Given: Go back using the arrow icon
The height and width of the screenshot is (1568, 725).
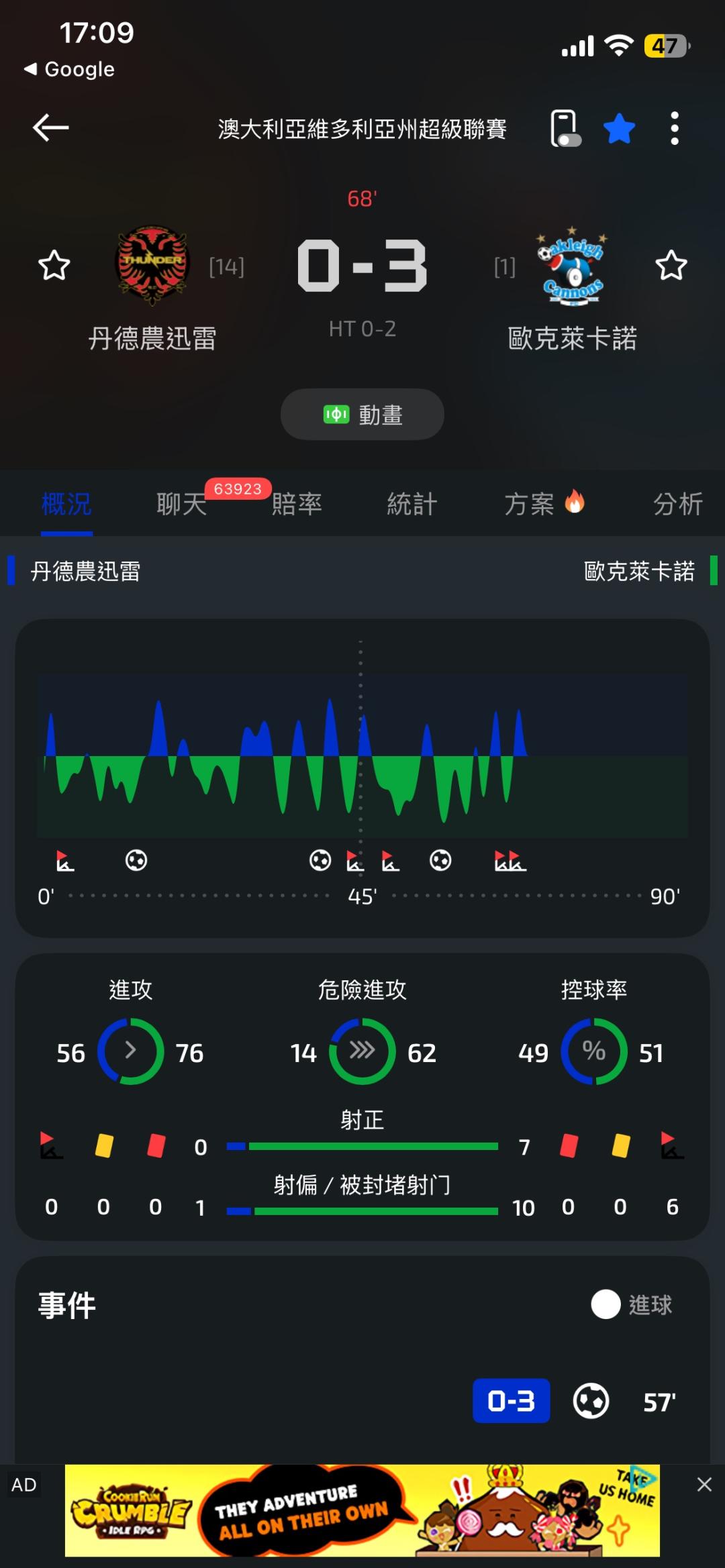Looking at the screenshot, I should pos(51,127).
